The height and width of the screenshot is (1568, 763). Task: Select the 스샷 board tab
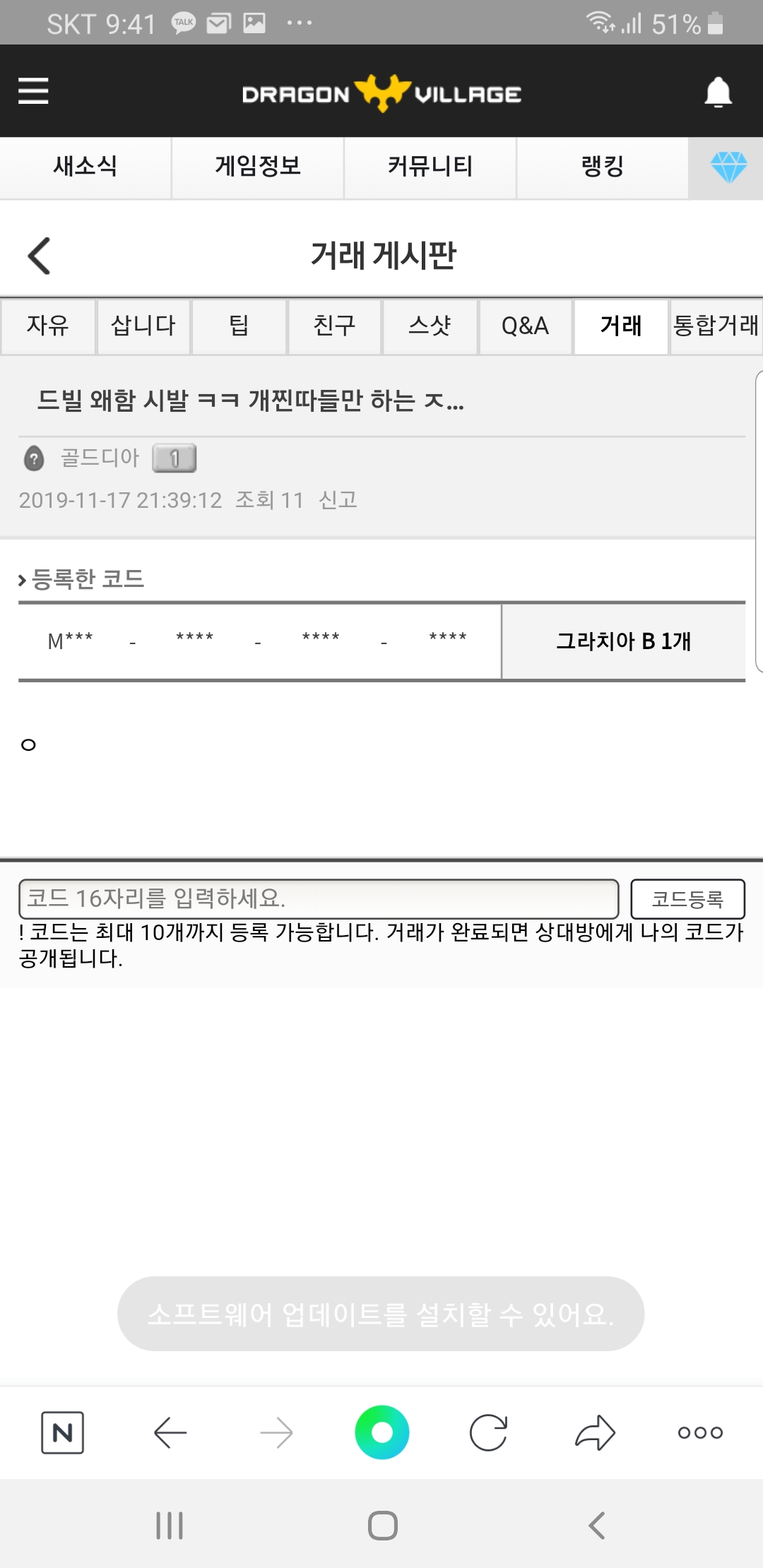[x=430, y=326]
